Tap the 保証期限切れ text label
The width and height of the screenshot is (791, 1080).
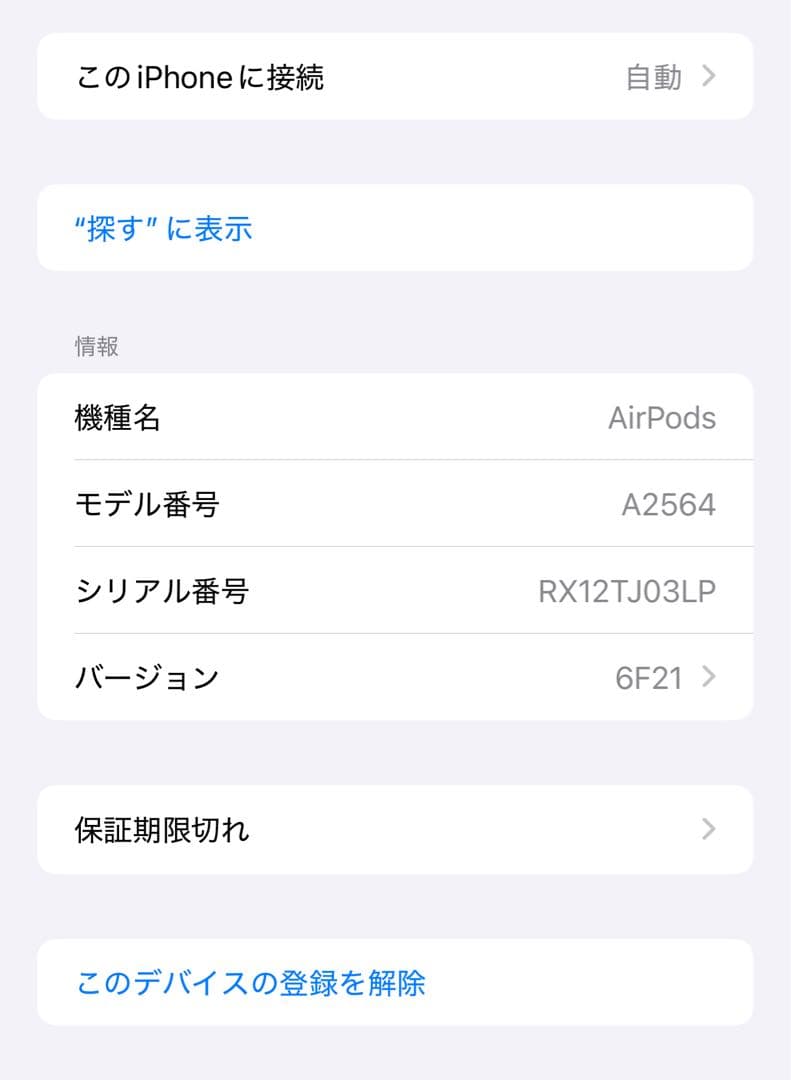click(161, 829)
